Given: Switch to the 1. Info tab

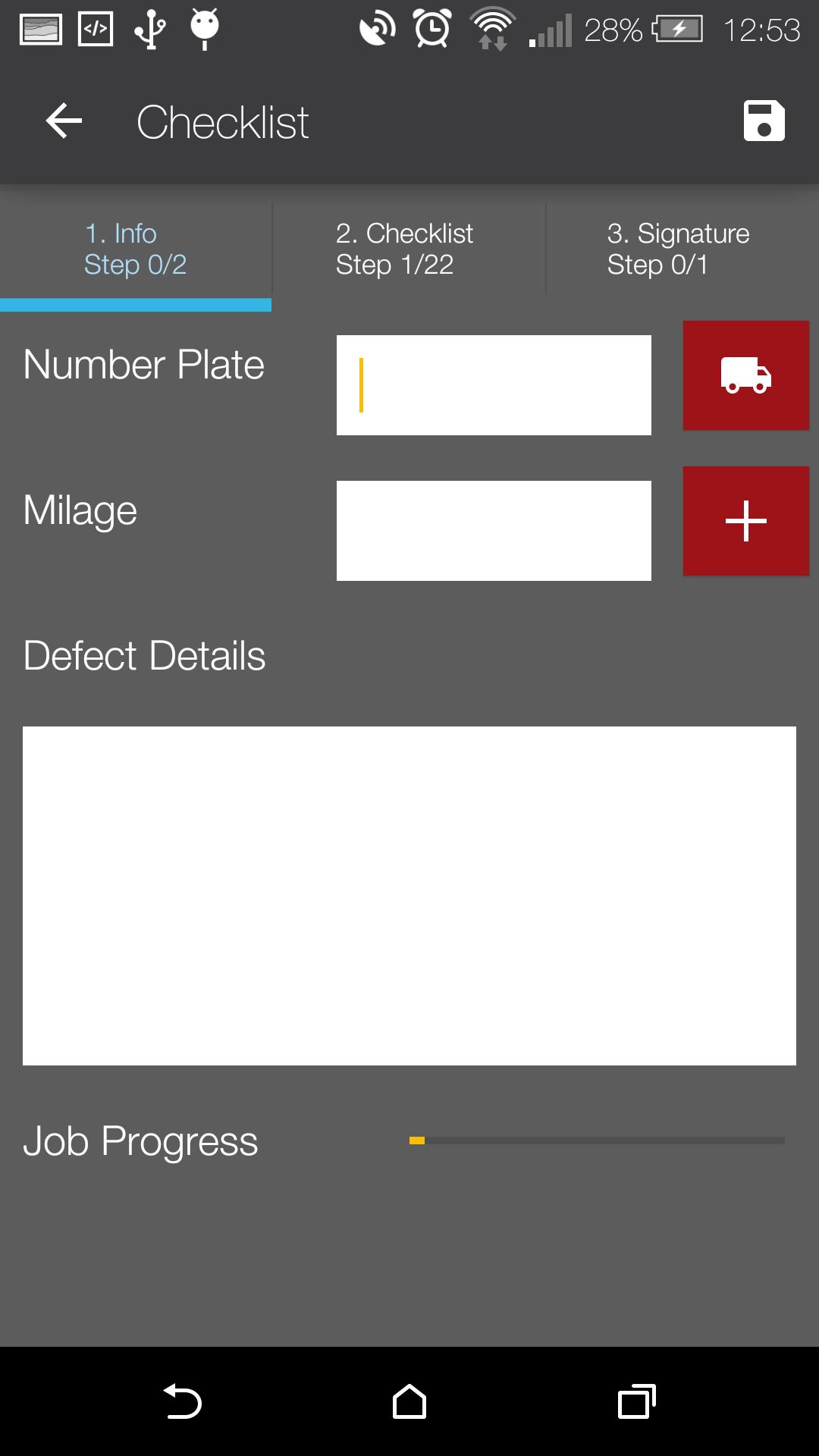Looking at the screenshot, I should 136,249.
